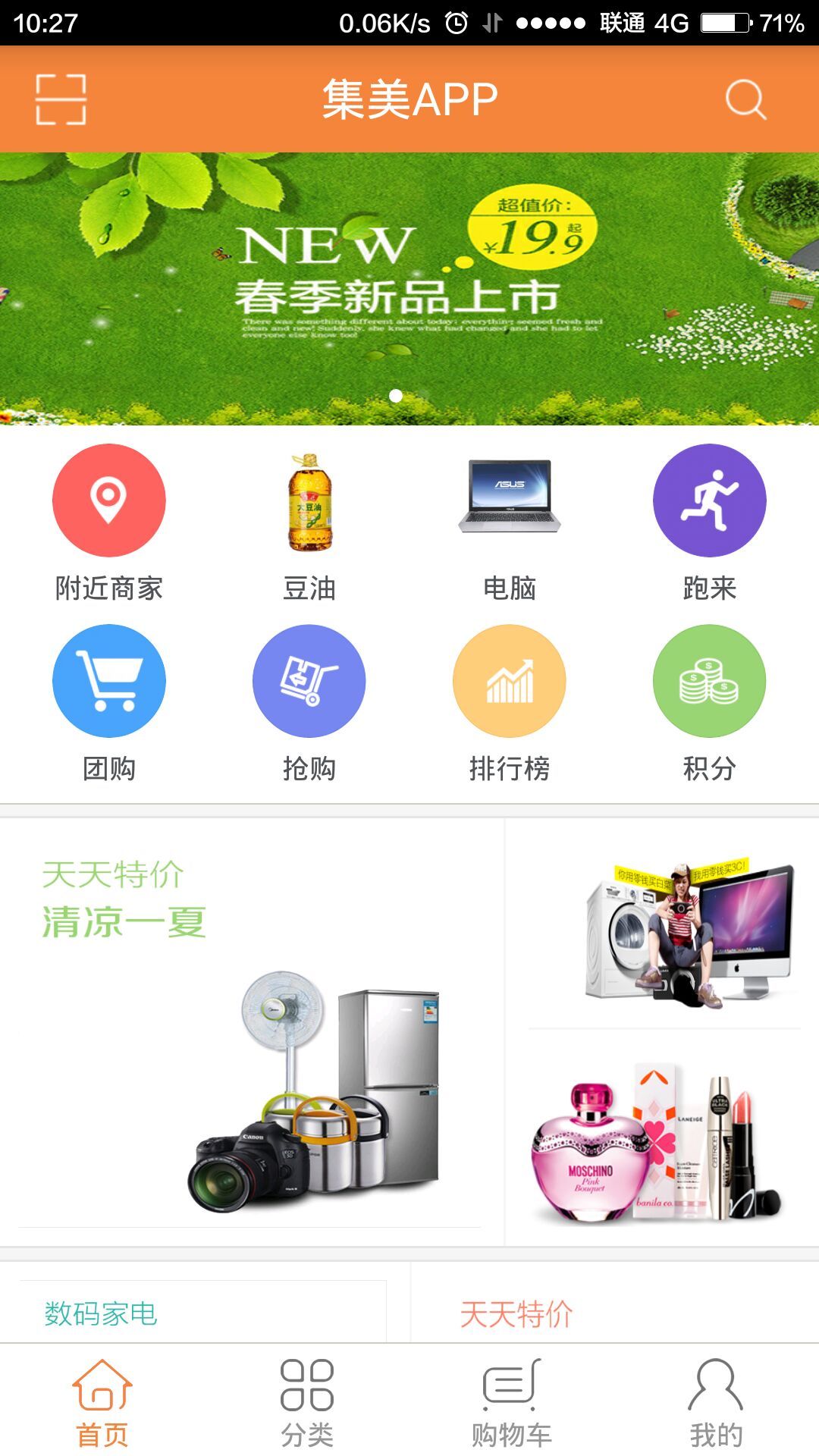Open the 我的 tab
This screenshot has height=1456, width=819.
(x=717, y=1403)
